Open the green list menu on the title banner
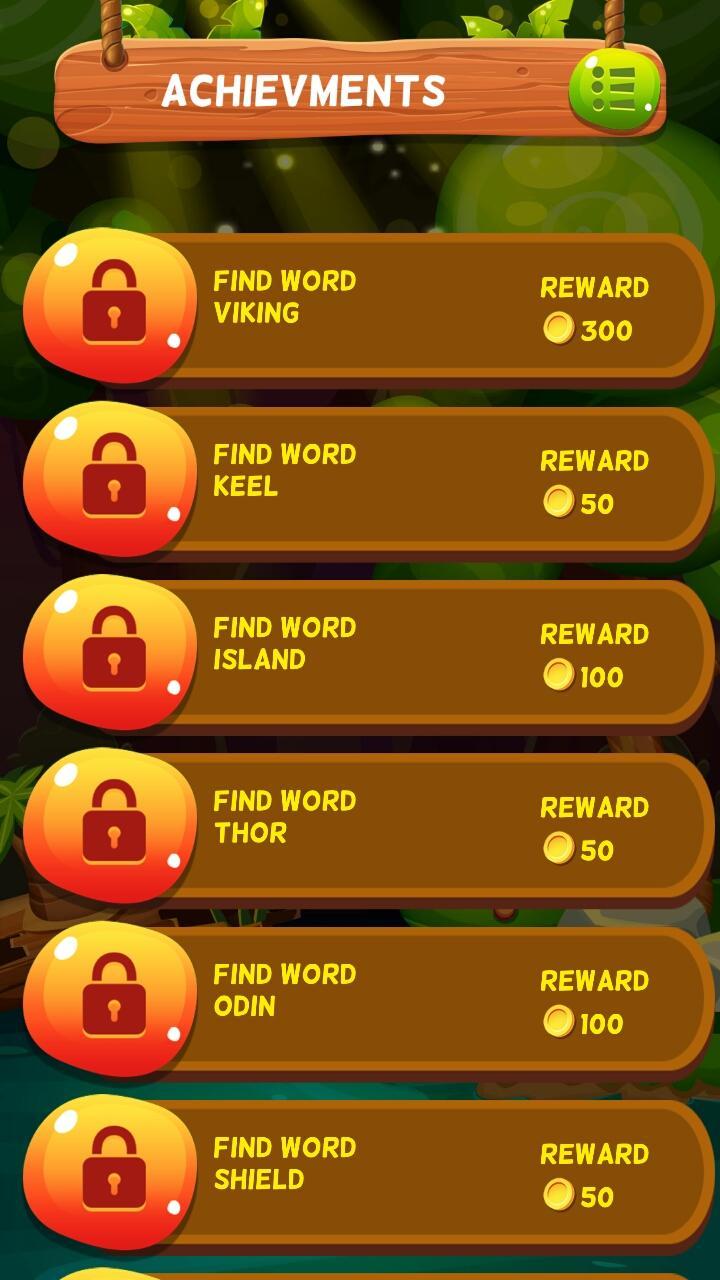This screenshot has width=720, height=1280. (x=616, y=87)
